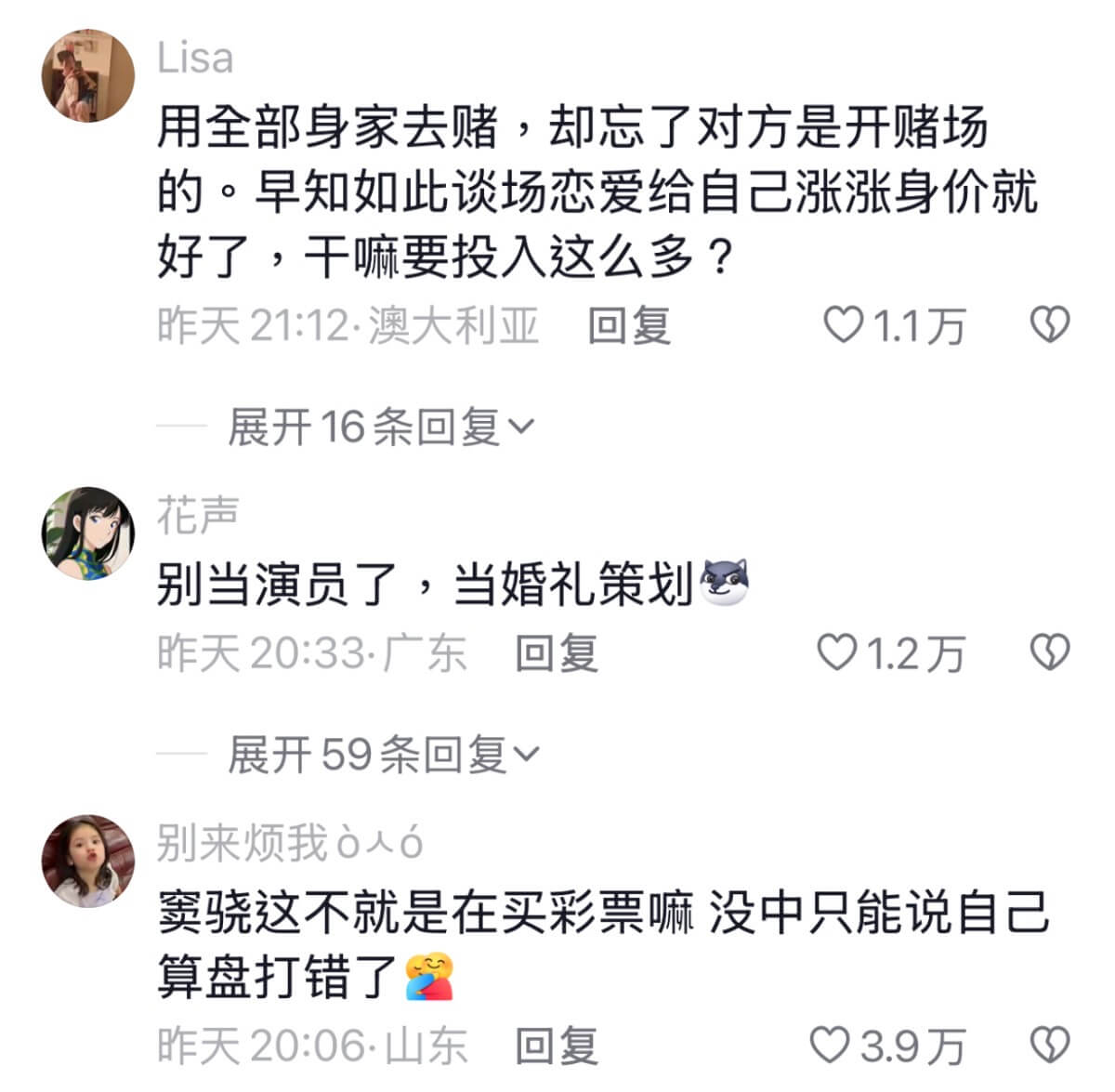
Task: Open 别来烦我's profile avatar
Action: 88,862
